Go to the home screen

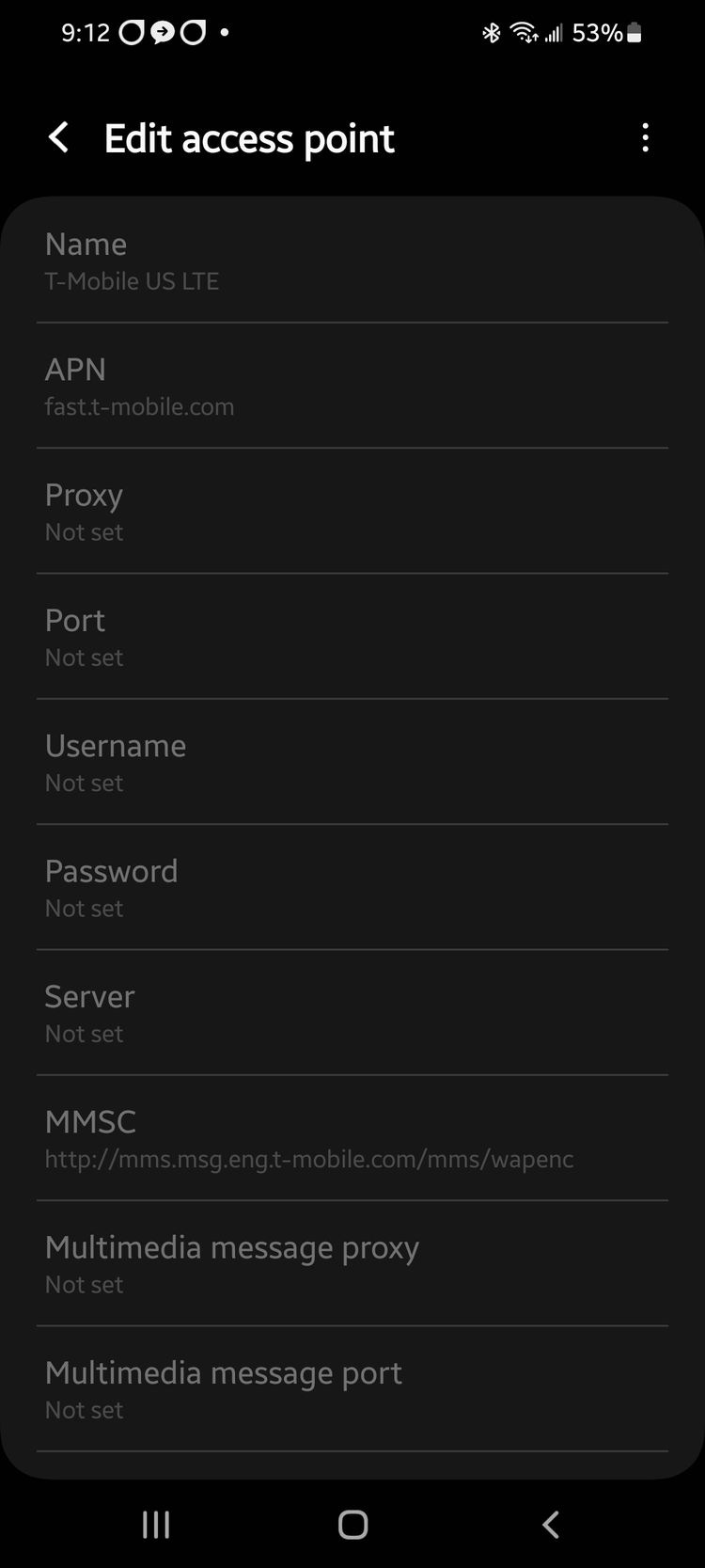tap(352, 1525)
